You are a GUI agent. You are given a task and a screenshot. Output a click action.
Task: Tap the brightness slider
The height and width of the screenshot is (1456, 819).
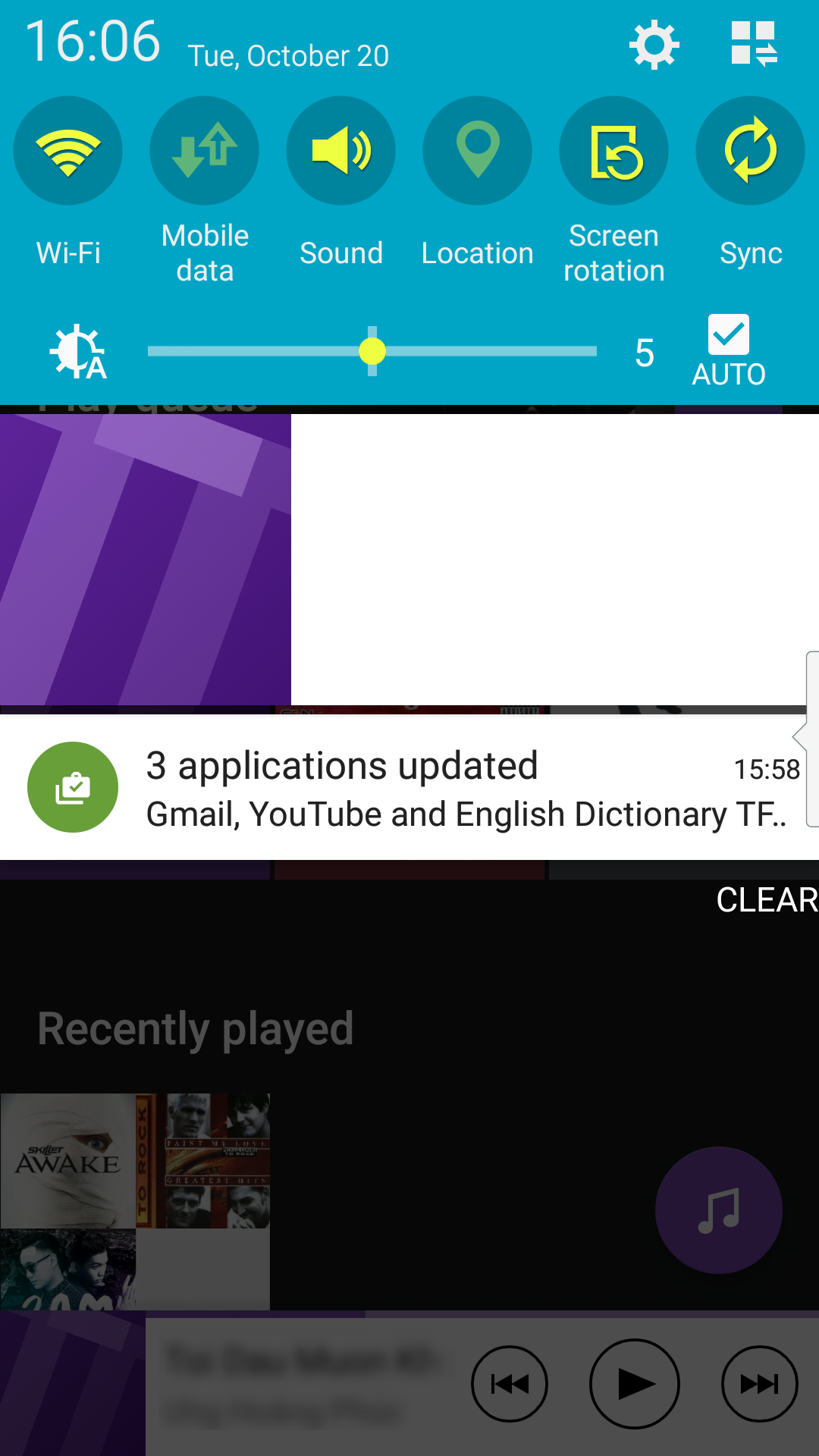pos(372,351)
